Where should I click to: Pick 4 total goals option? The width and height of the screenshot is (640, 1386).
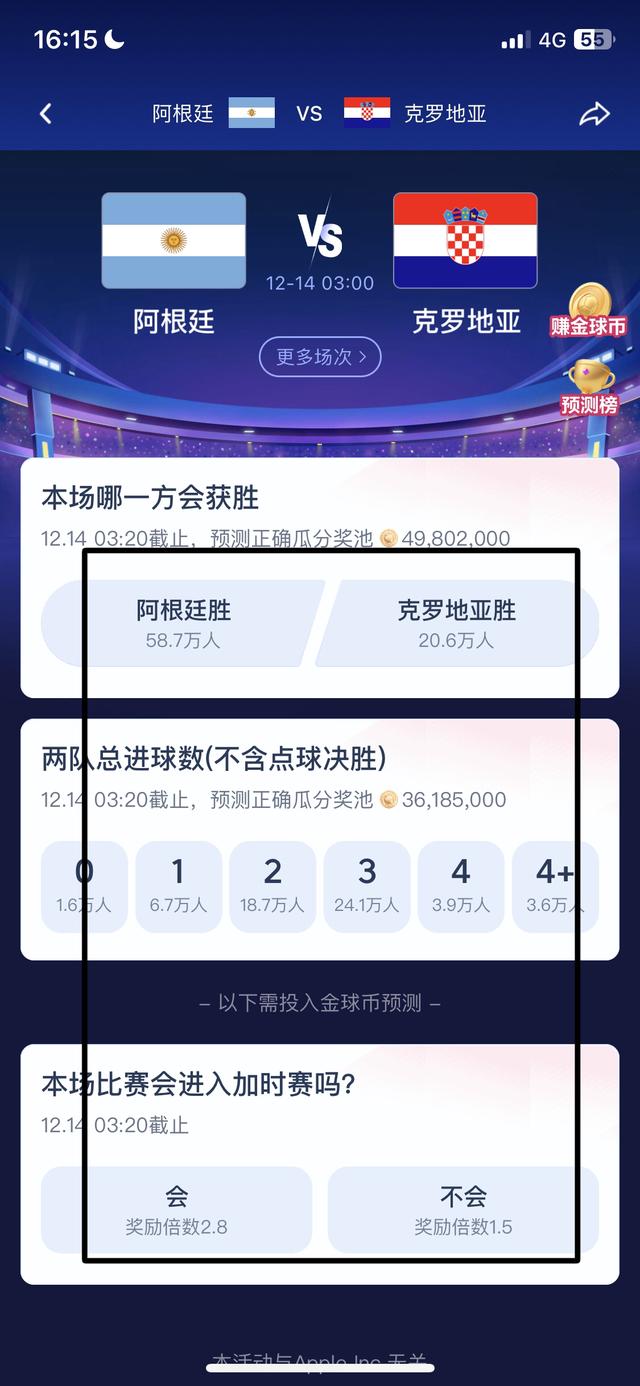pyautogui.click(x=461, y=886)
